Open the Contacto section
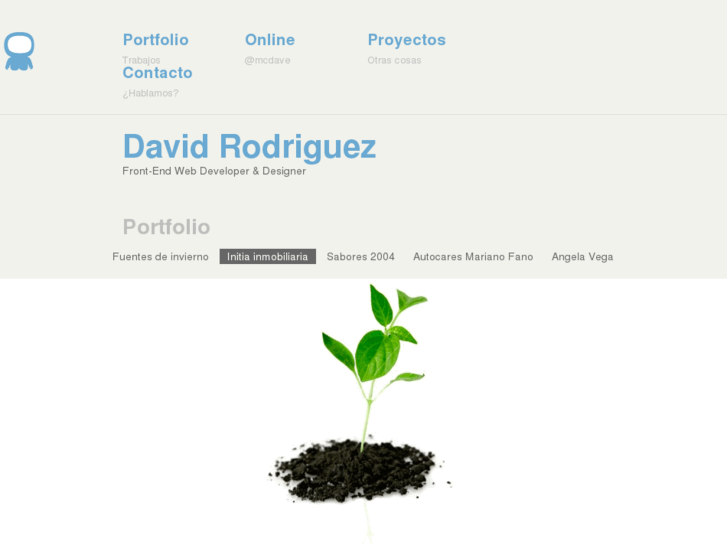 tap(157, 73)
